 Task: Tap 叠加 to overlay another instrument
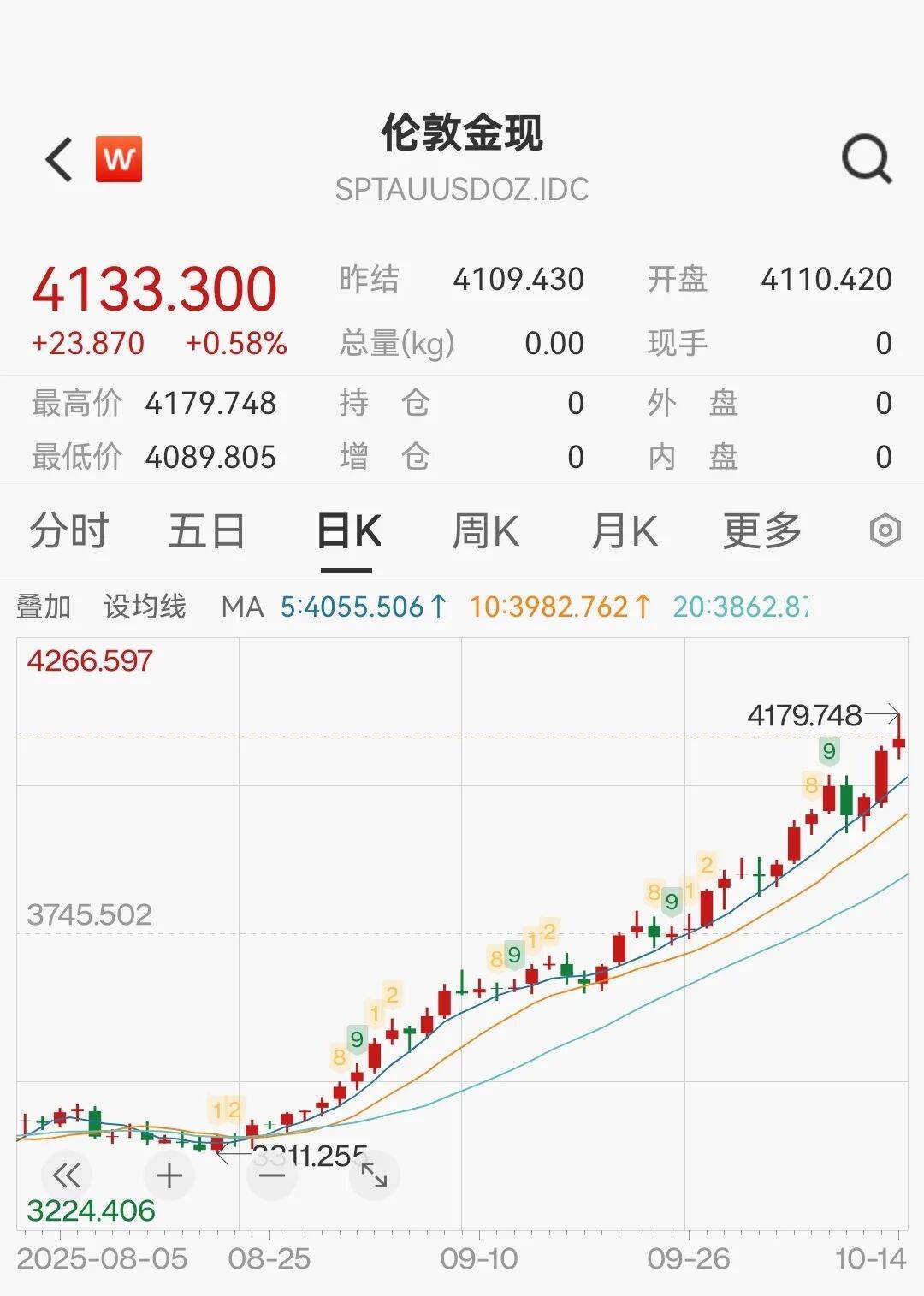pyautogui.click(x=44, y=607)
